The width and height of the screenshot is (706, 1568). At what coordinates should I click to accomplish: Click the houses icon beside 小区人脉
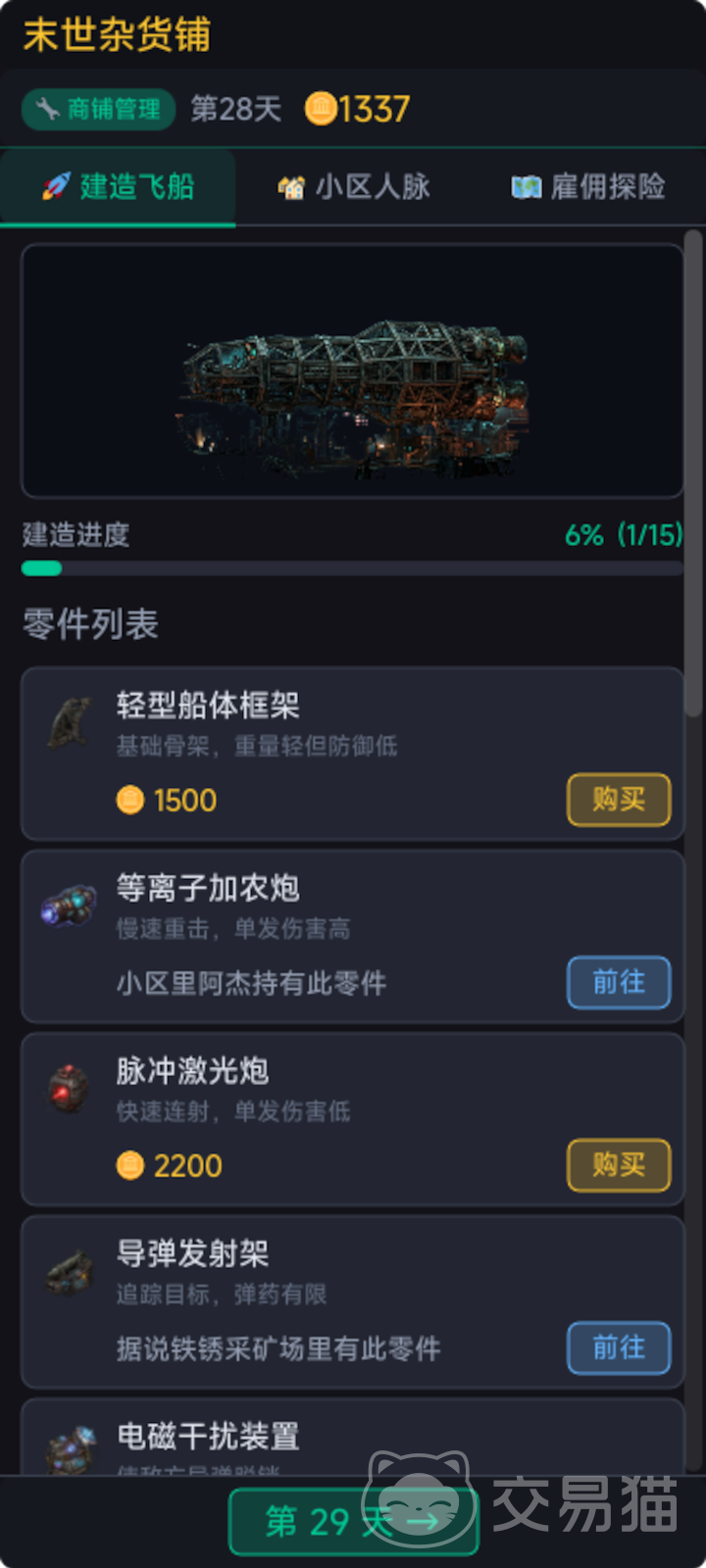[x=289, y=186]
